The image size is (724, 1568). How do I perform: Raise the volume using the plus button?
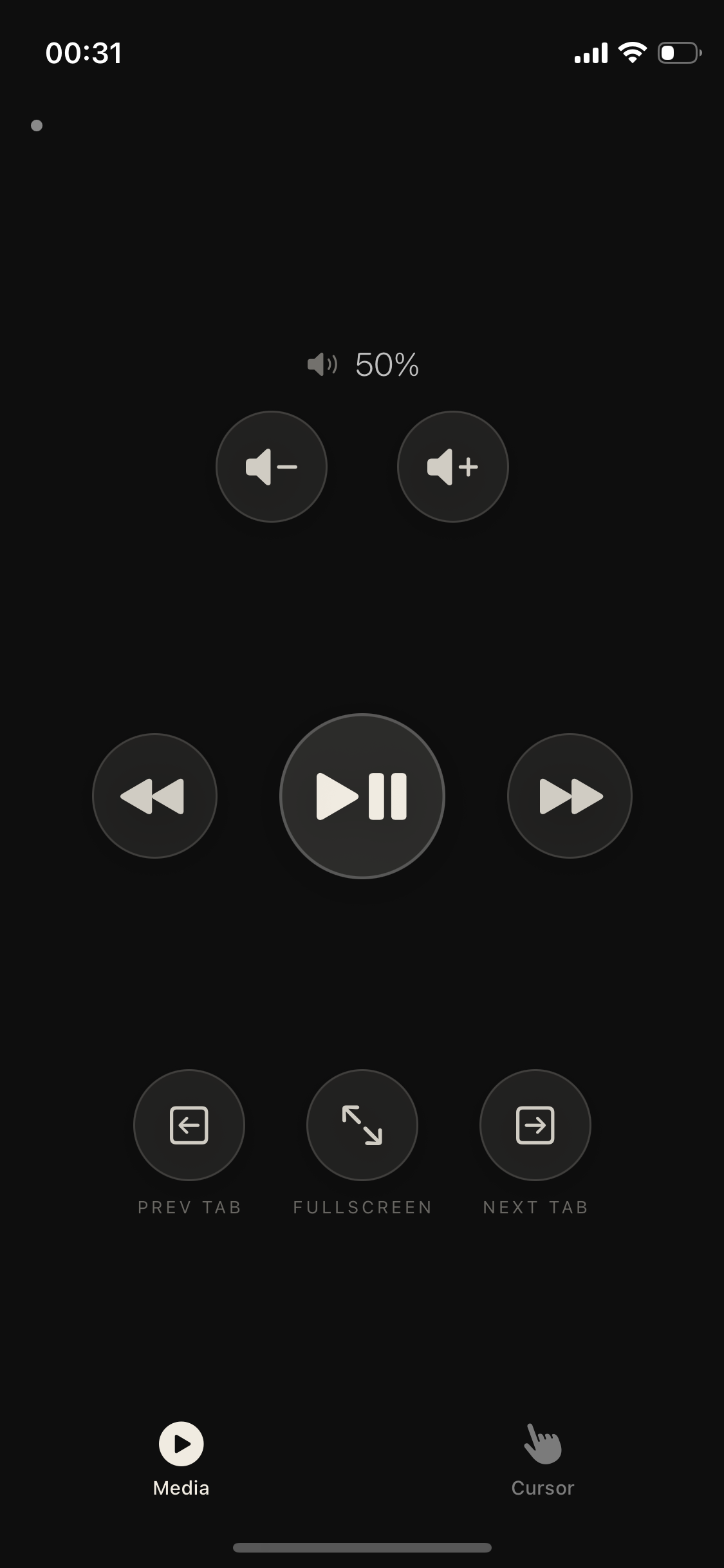(x=452, y=467)
